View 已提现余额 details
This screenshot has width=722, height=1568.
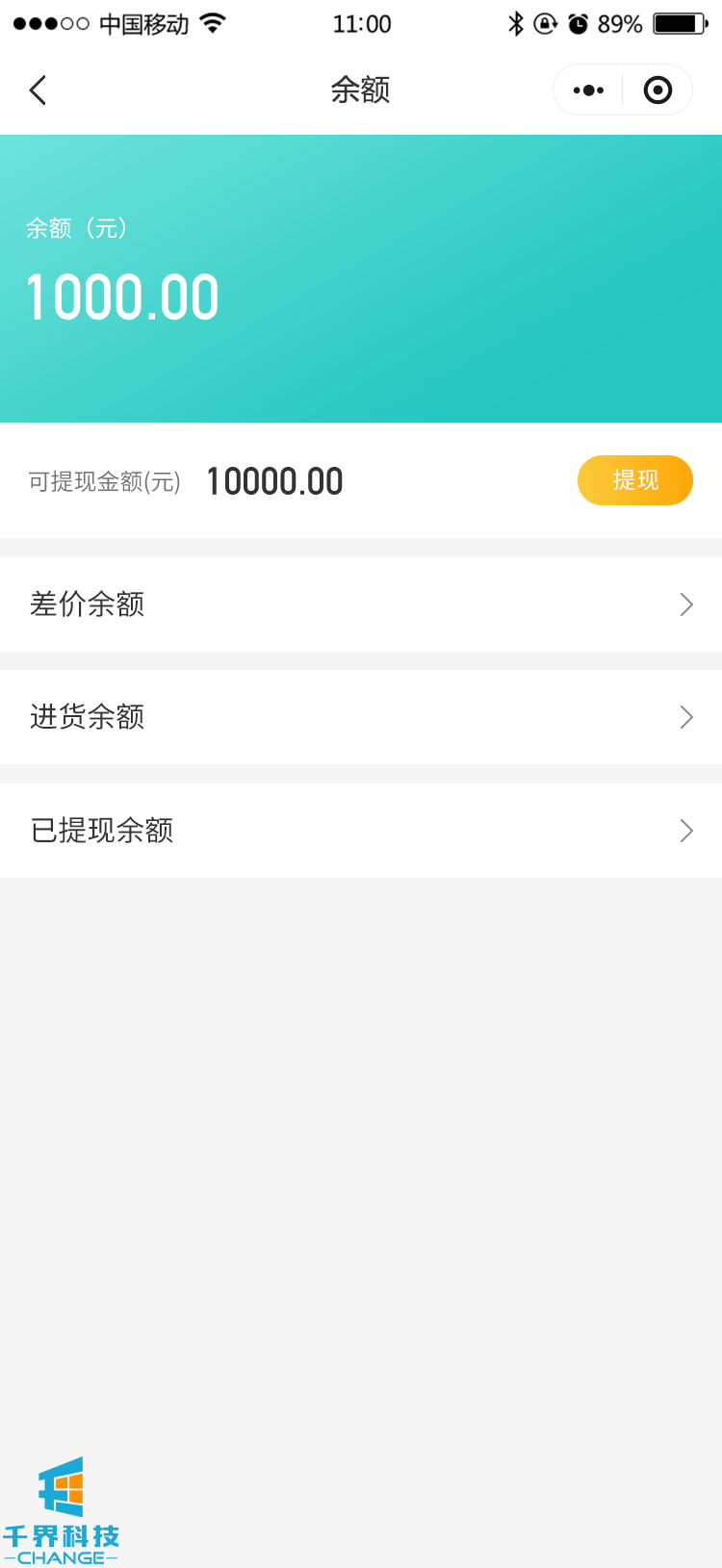[361, 831]
